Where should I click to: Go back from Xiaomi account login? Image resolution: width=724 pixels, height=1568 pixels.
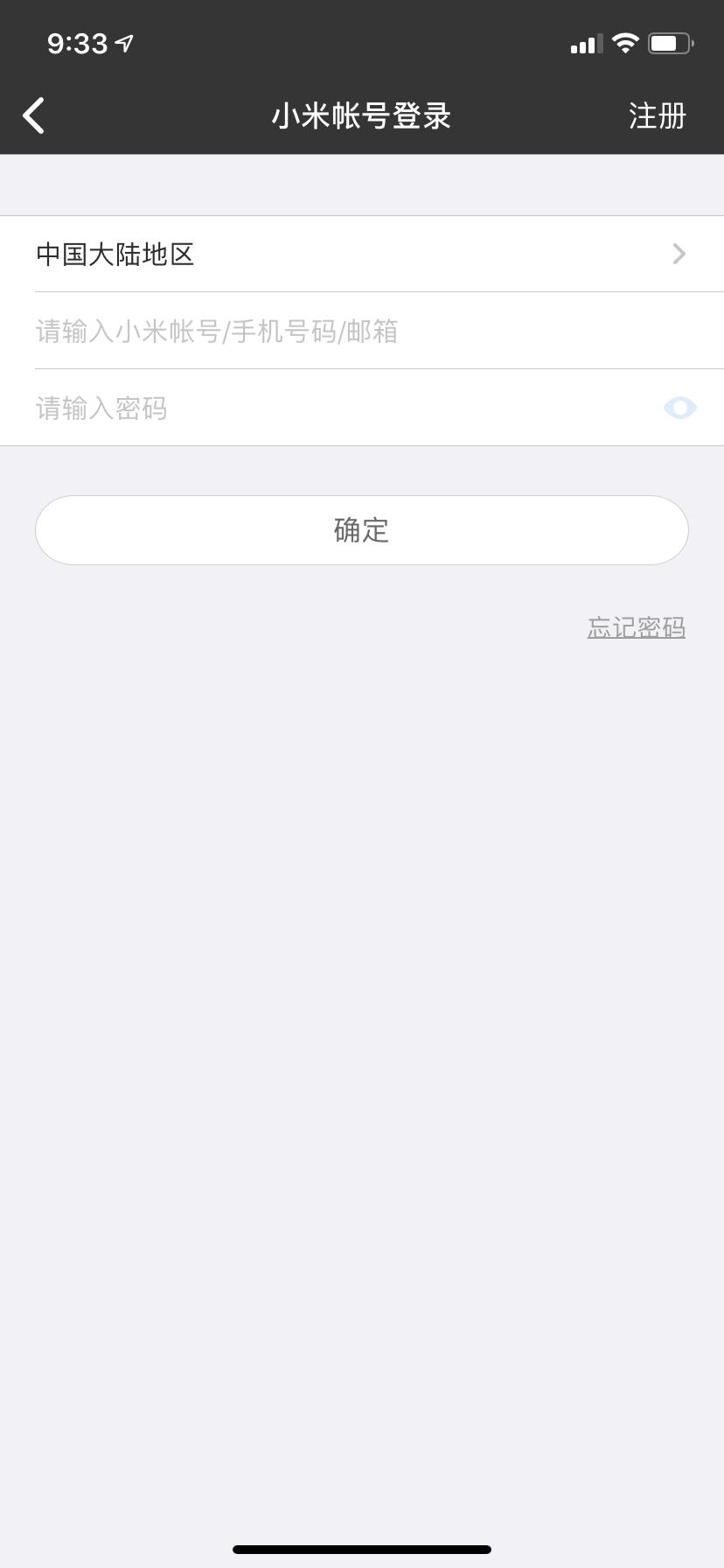(34, 115)
